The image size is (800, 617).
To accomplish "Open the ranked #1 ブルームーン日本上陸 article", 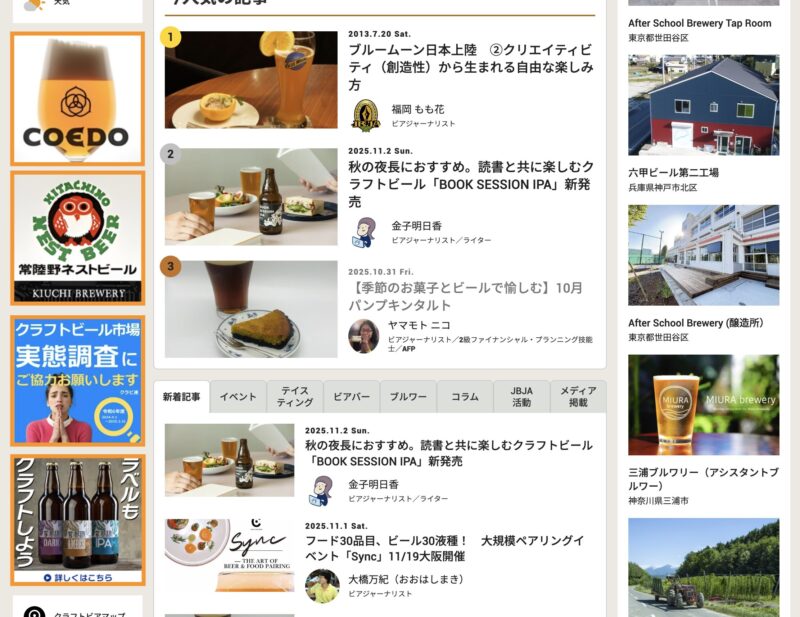I will click(470, 67).
